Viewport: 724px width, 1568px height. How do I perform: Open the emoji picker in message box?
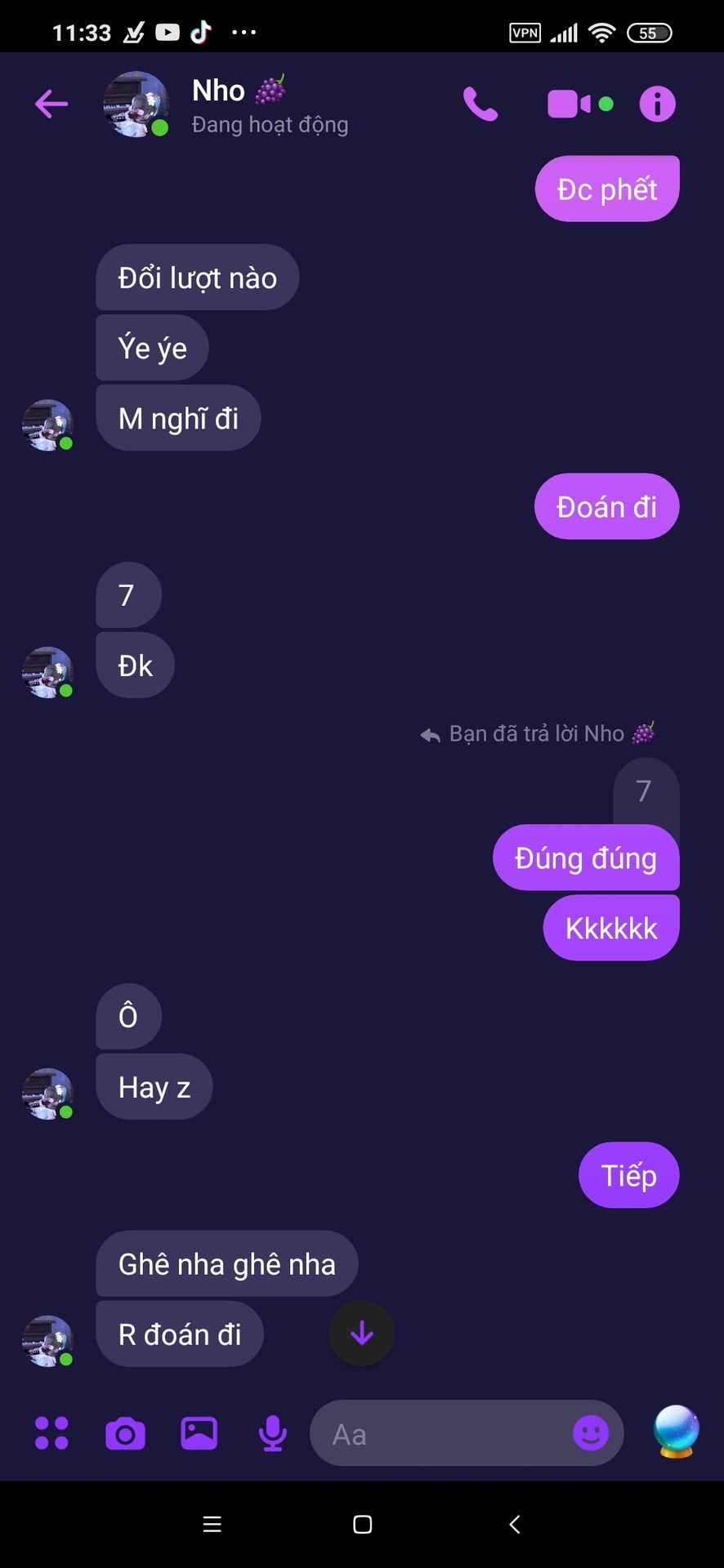(591, 1432)
